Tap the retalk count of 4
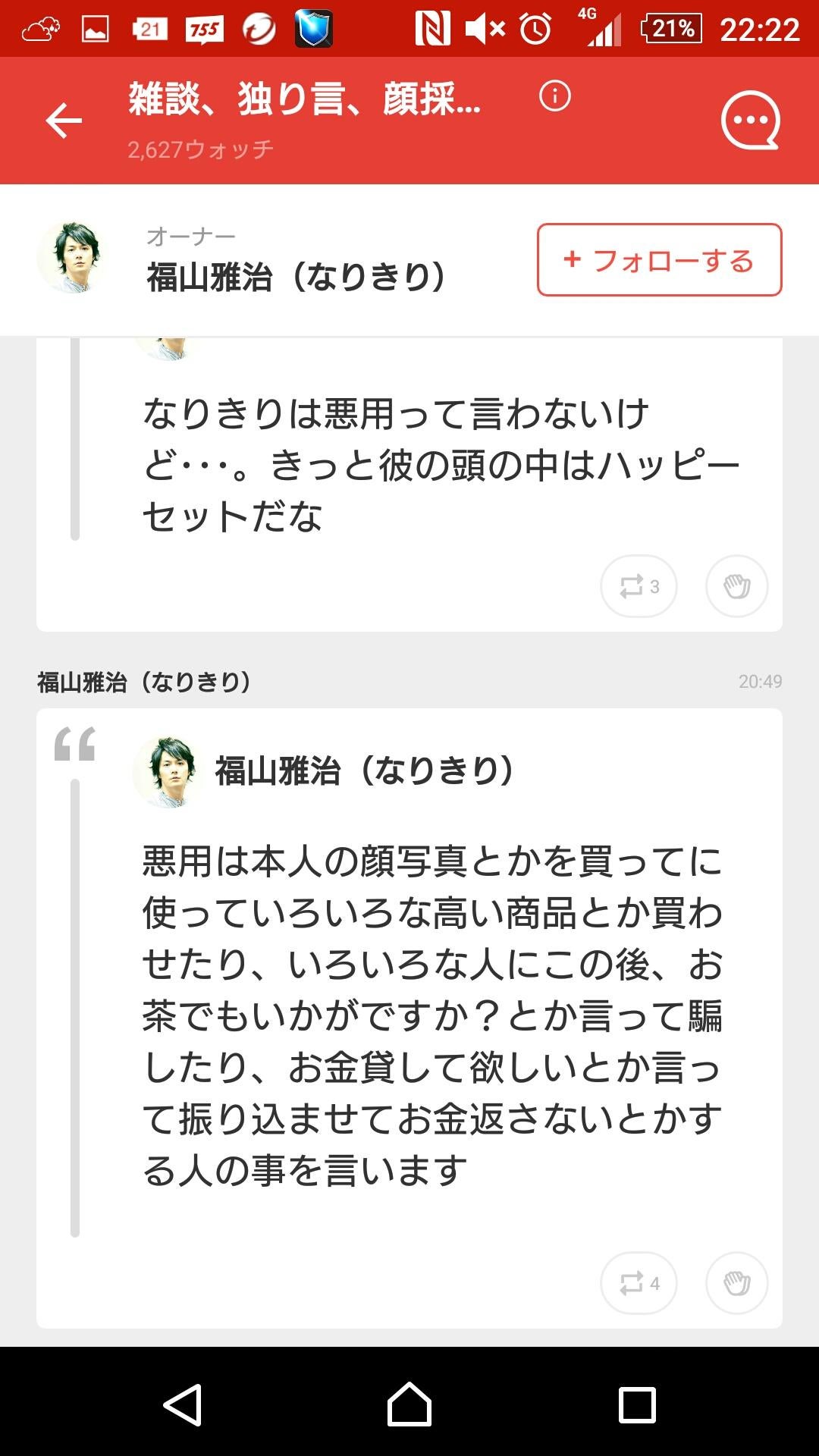Viewport: 819px width, 1456px height. tap(654, 1282)
